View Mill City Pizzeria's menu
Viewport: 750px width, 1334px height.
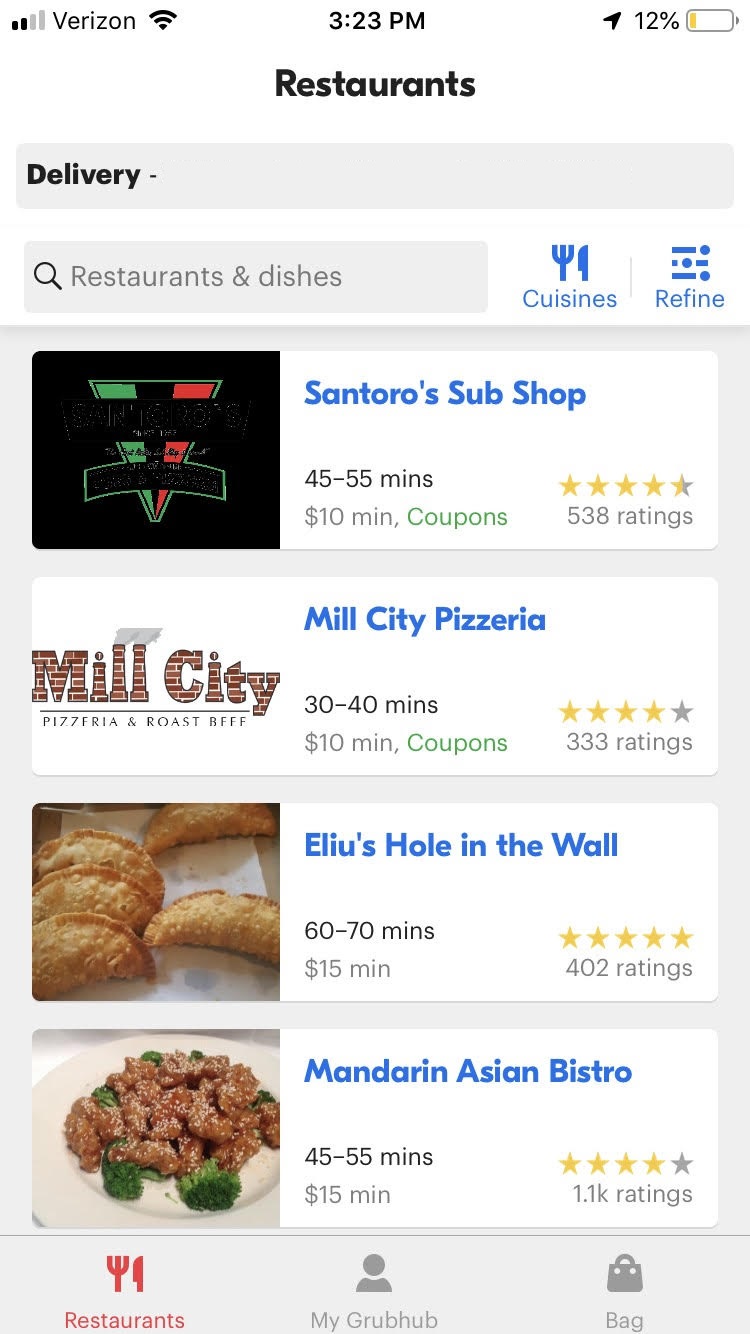[375, 676]
